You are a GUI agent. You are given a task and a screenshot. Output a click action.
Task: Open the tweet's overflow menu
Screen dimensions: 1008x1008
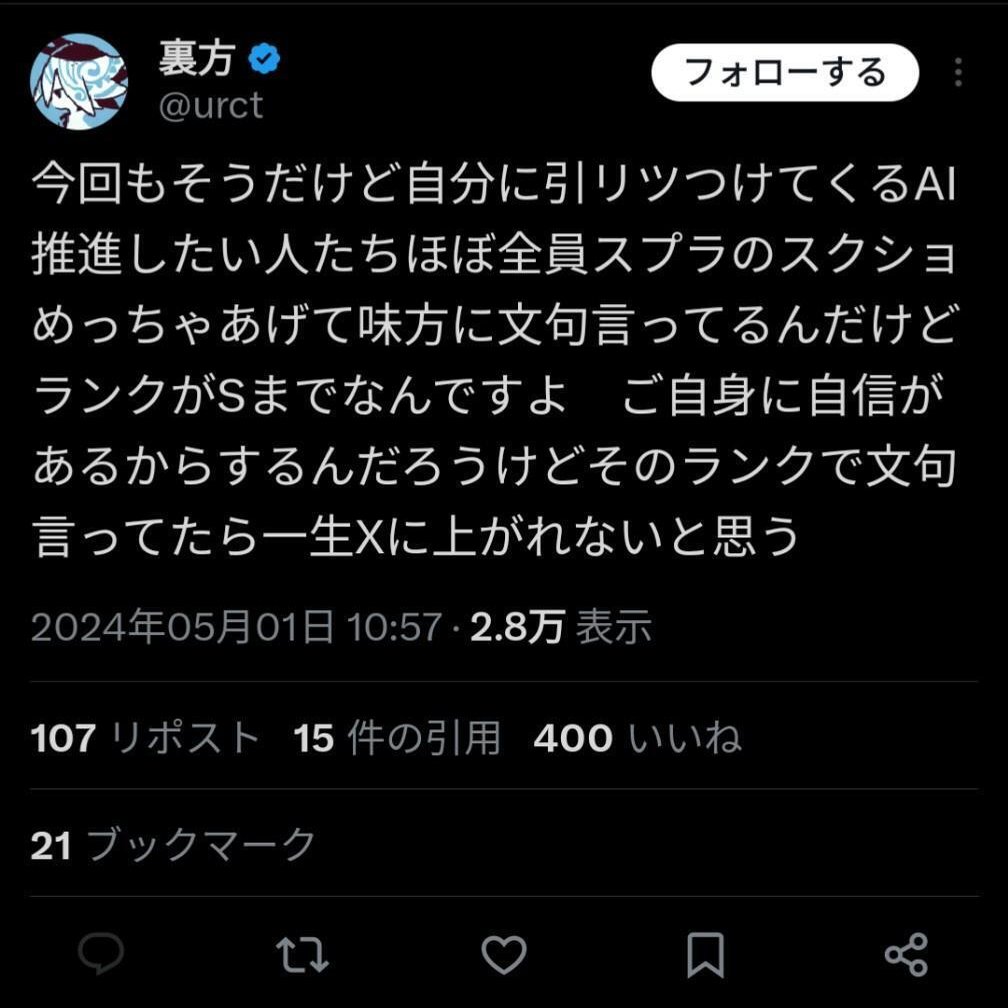(x=958, y=73)
